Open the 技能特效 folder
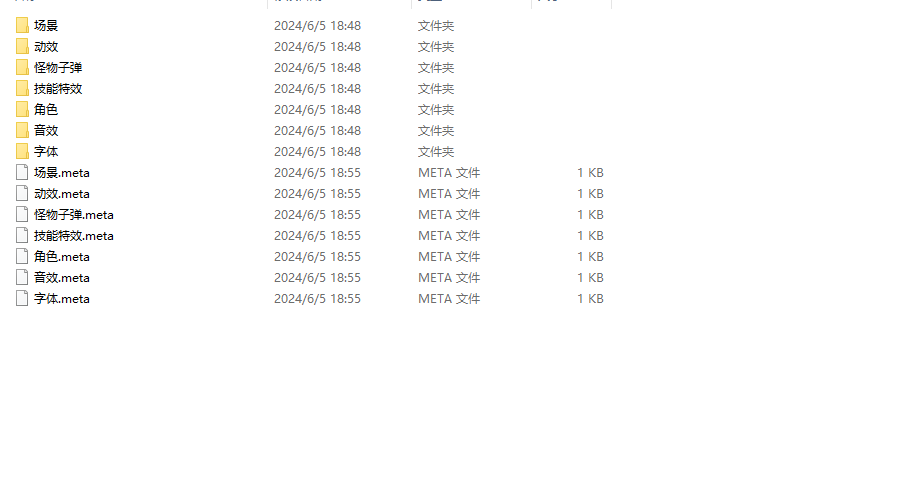The image size is (908, 478). [x=58, y=89]
